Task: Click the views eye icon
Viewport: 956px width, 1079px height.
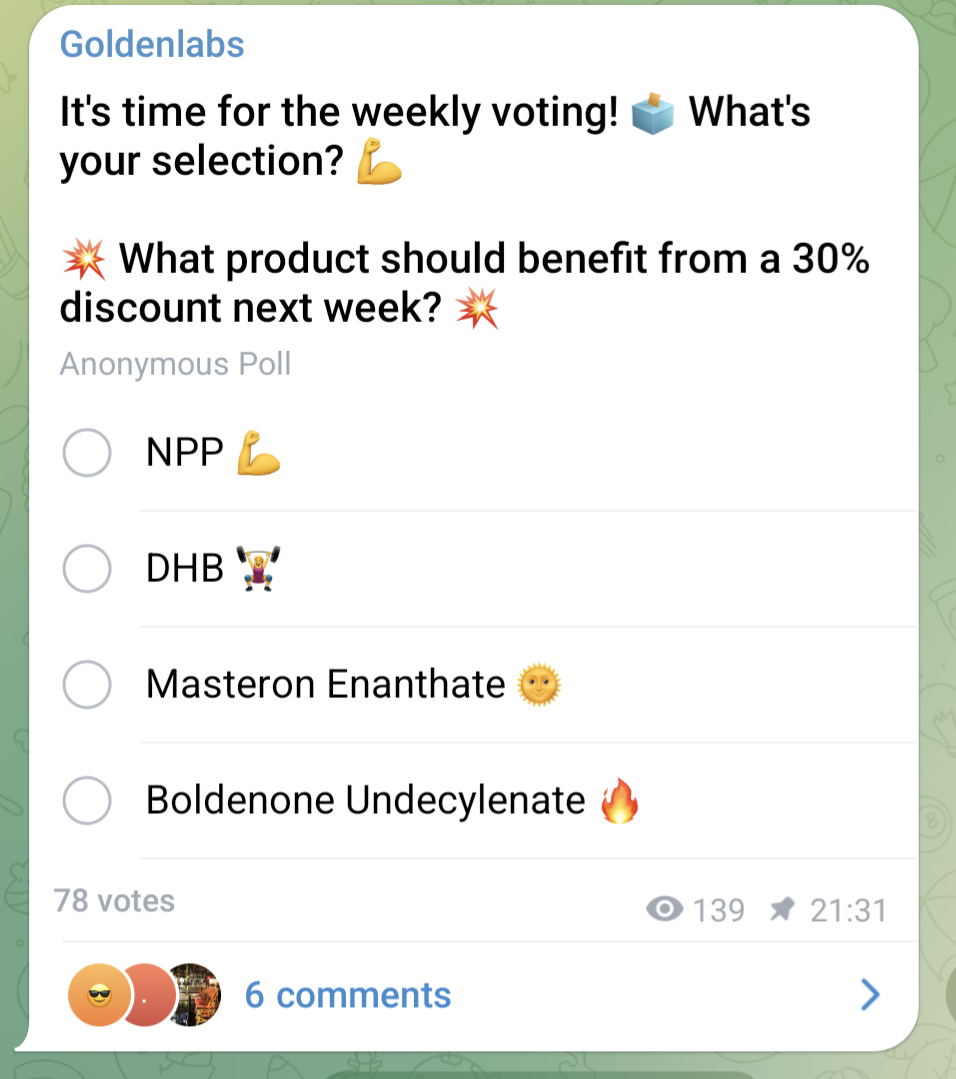Action: [663, 910]
